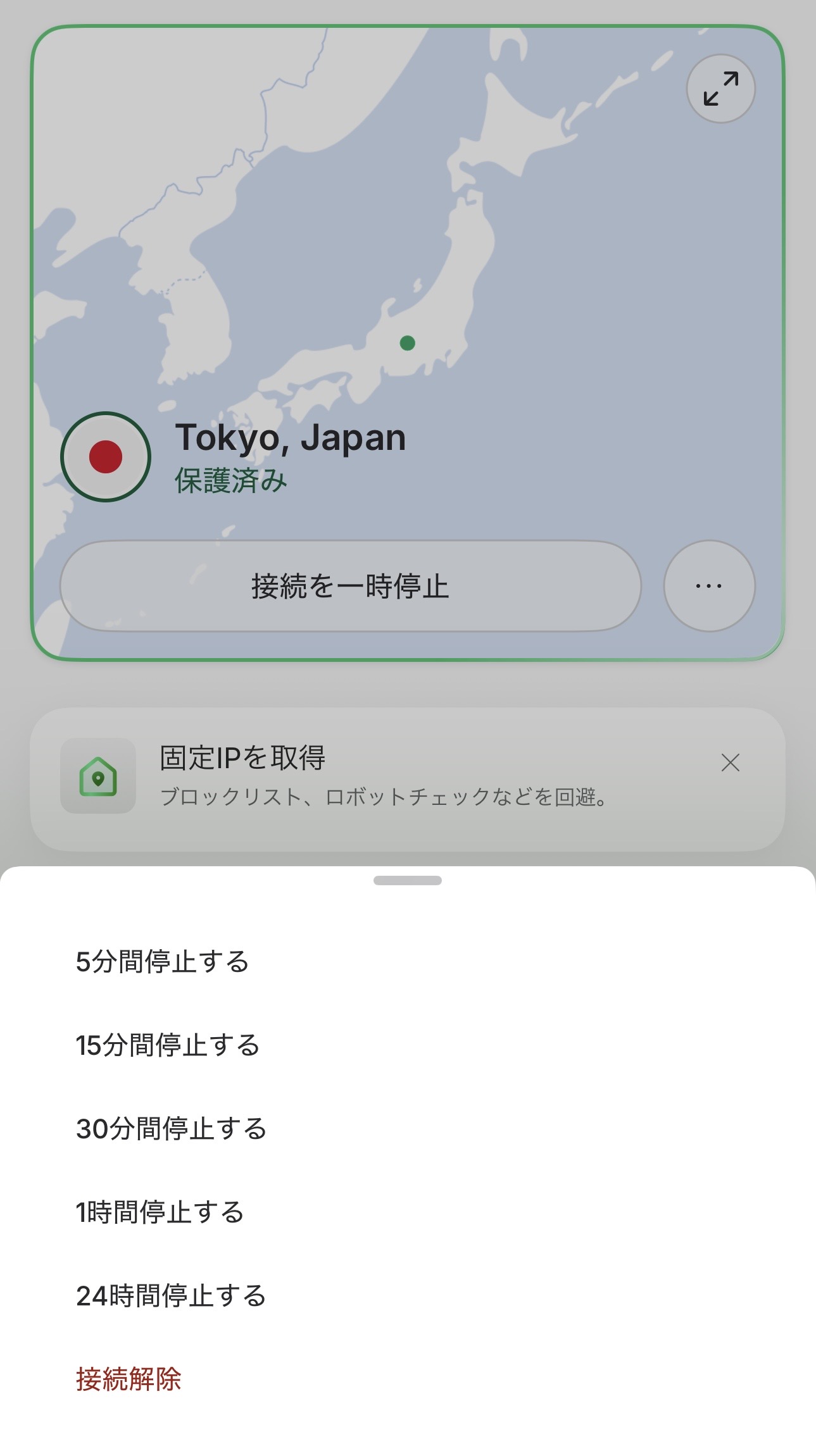Image resolution: width=816 pixels, height=1456 pixels.
Task: Open the three-dot more options button
Action: tap(709, 586)
